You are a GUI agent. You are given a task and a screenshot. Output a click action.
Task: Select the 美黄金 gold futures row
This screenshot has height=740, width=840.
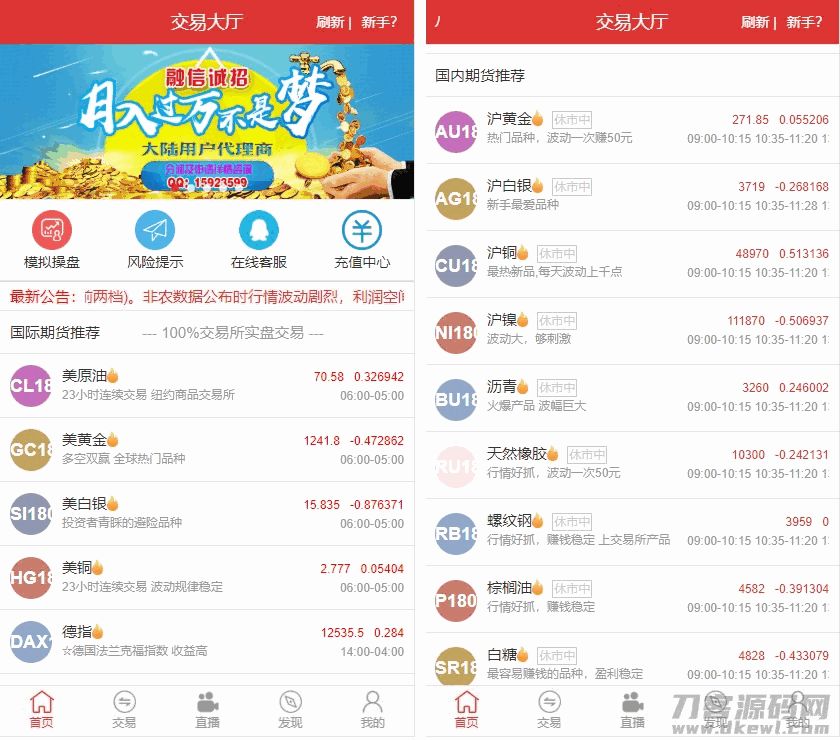click(x=207, y=449)
